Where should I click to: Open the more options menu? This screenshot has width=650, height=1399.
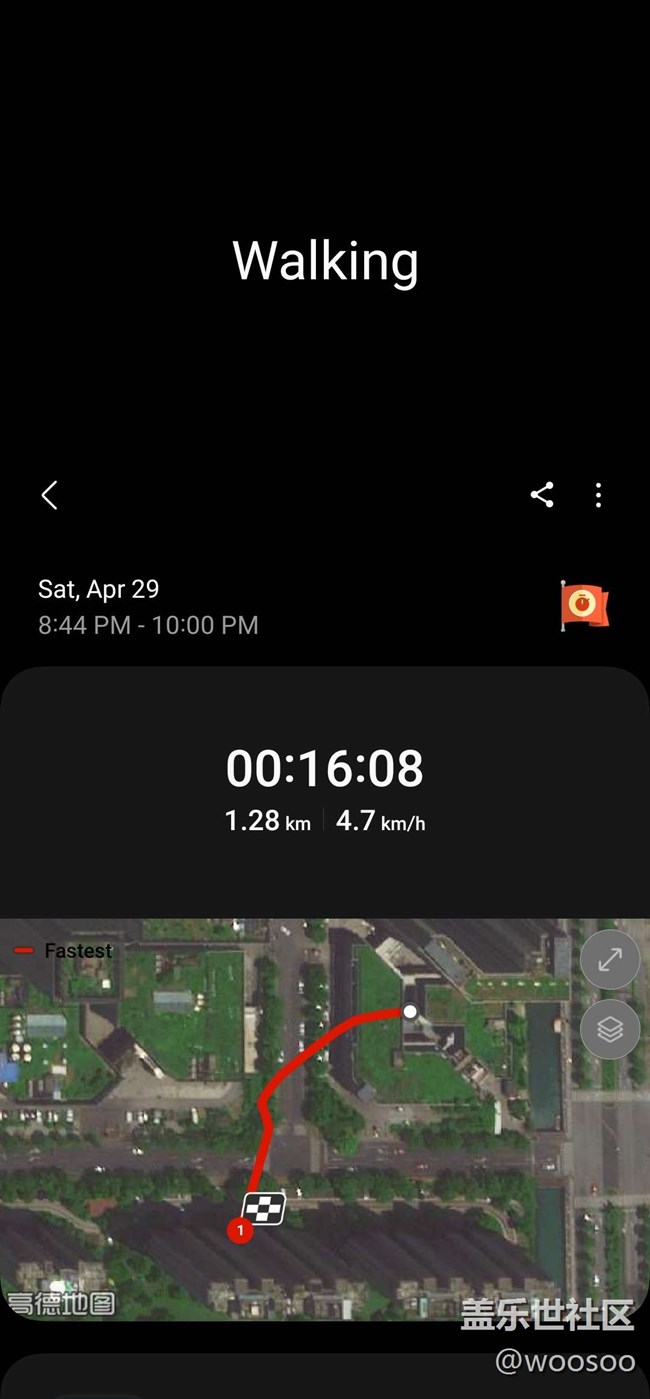(598, 494)
